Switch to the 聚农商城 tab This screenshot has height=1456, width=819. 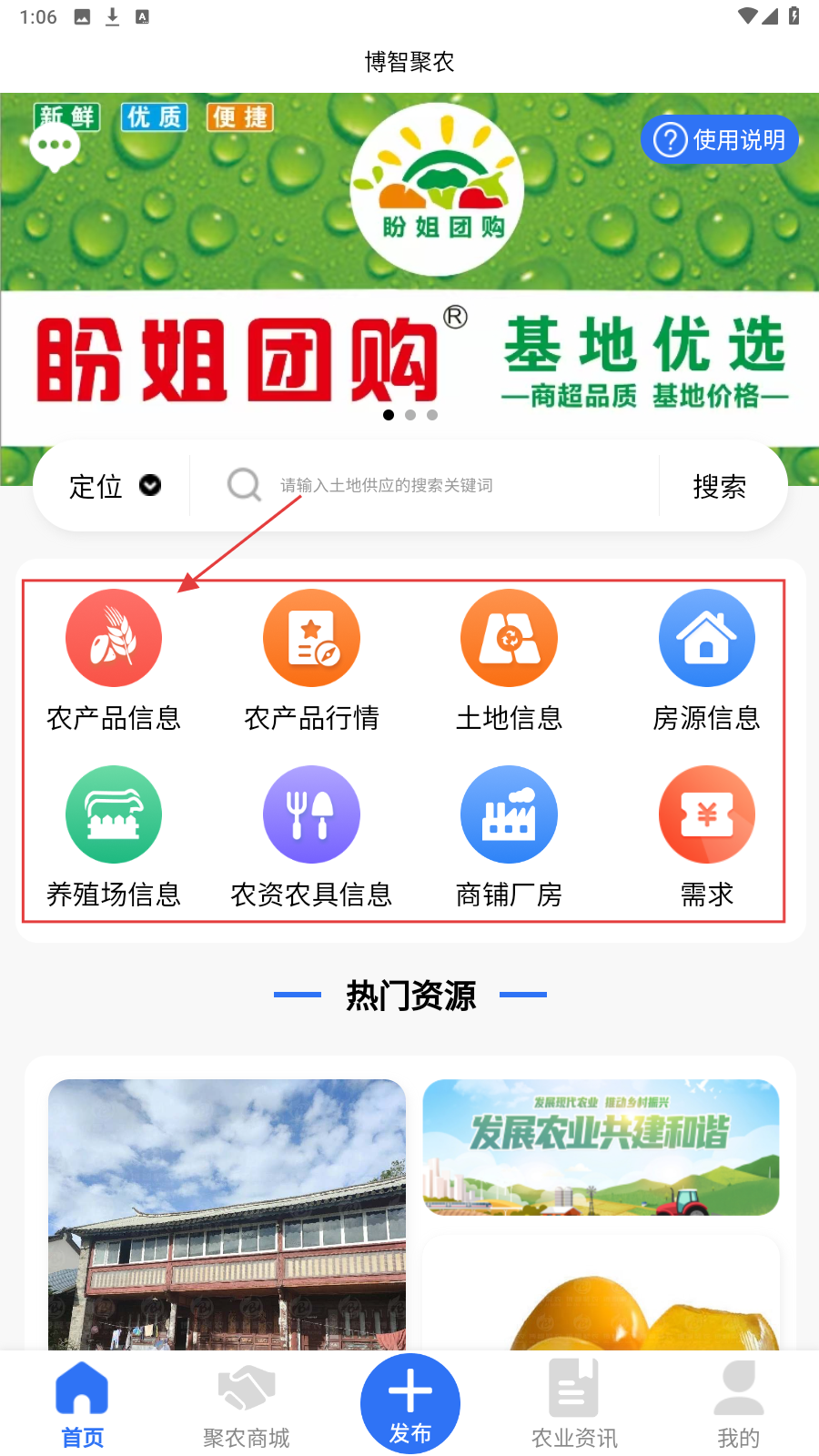click(246, 1404)
